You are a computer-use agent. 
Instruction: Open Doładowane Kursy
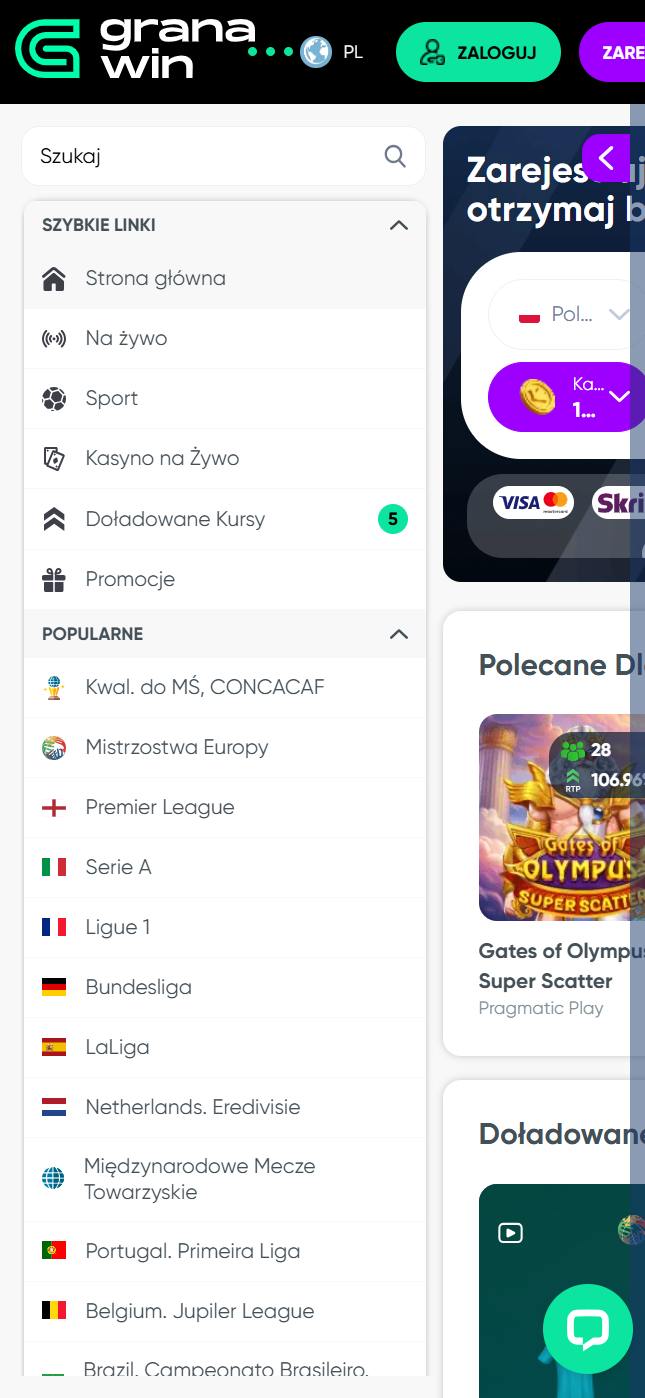coord(225,519)
